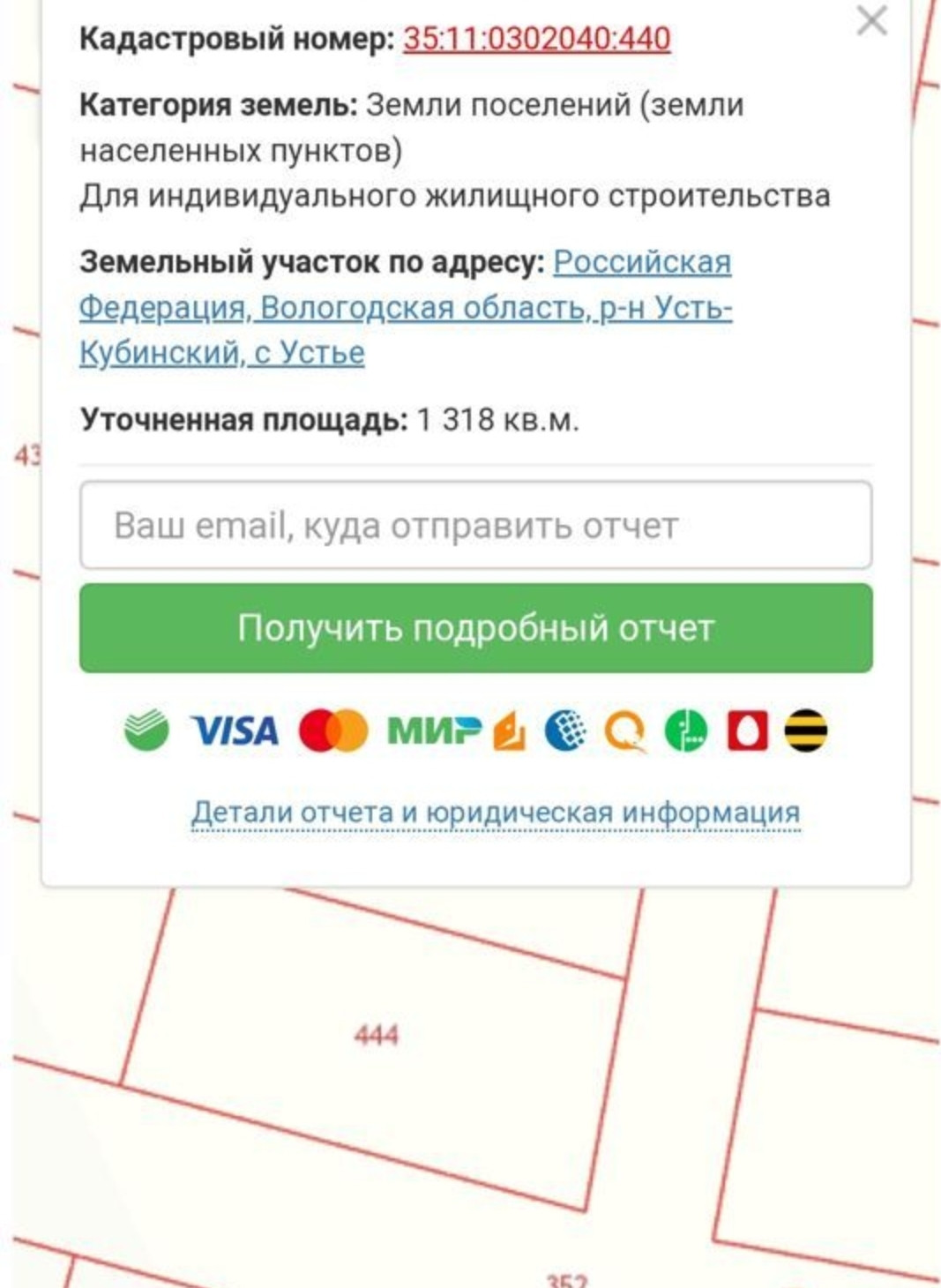Open the land plot address link
This screenshot has width=941, height=1288.
tap(406, 307)
